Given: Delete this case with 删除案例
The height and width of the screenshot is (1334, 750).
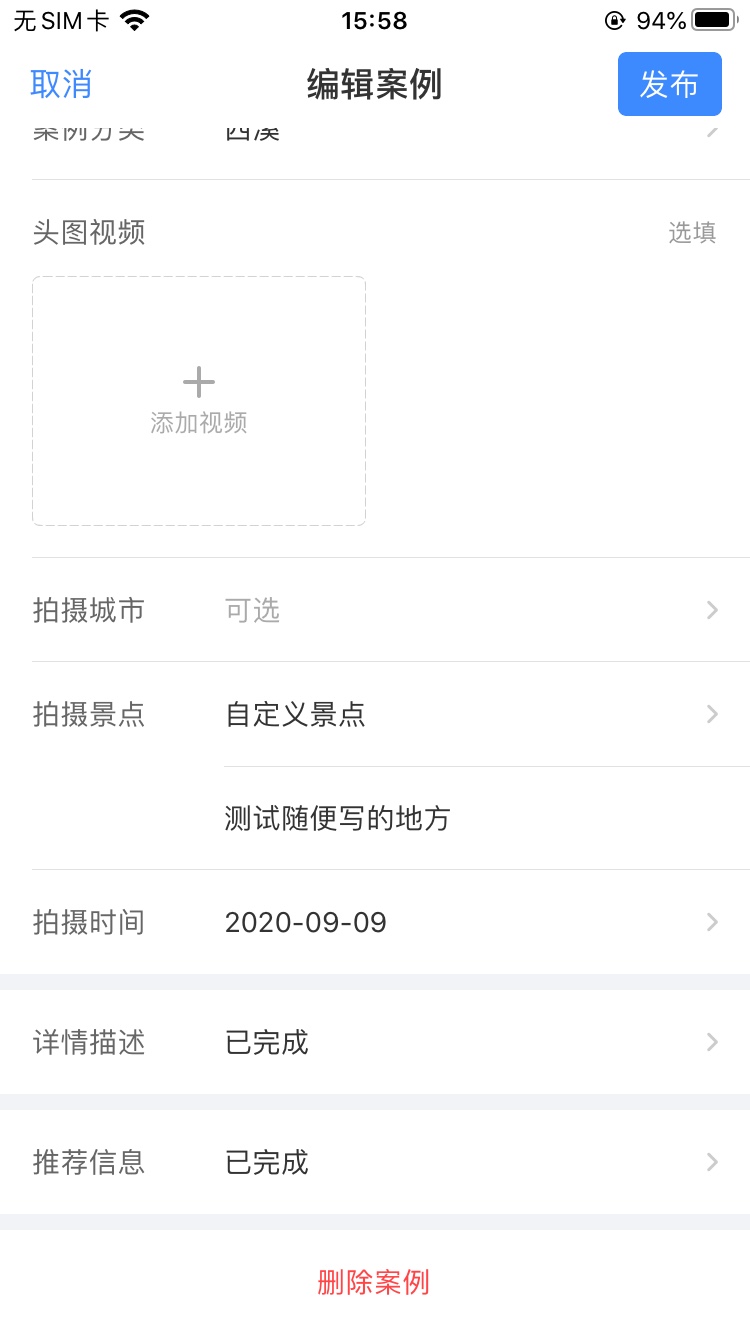Looking at the screenshot, I should click(x=374, y=1282).
